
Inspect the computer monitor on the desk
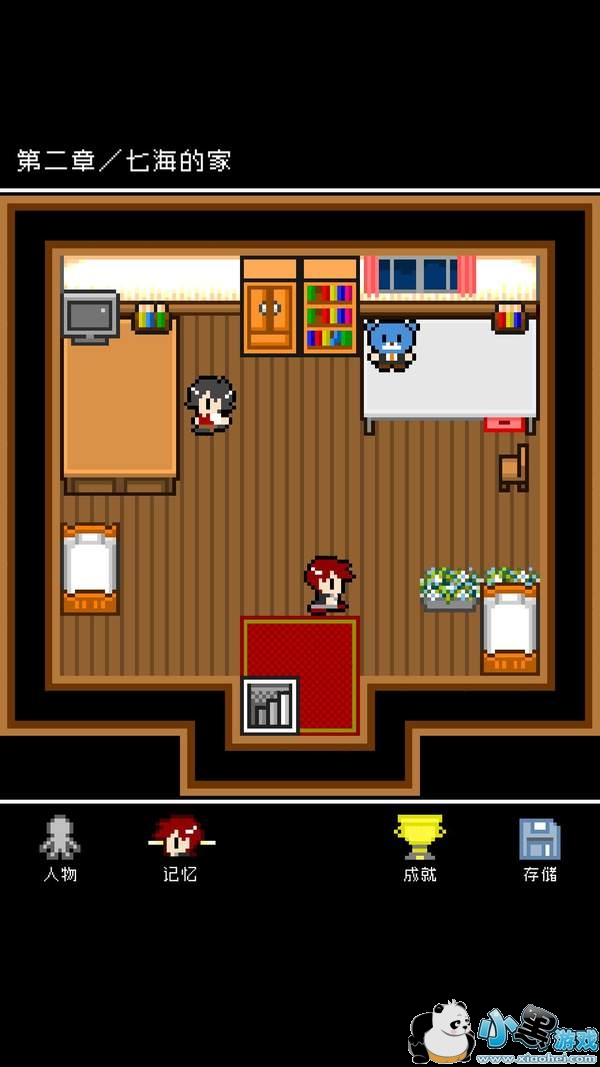pyautogui.click(x=91, y=316)
